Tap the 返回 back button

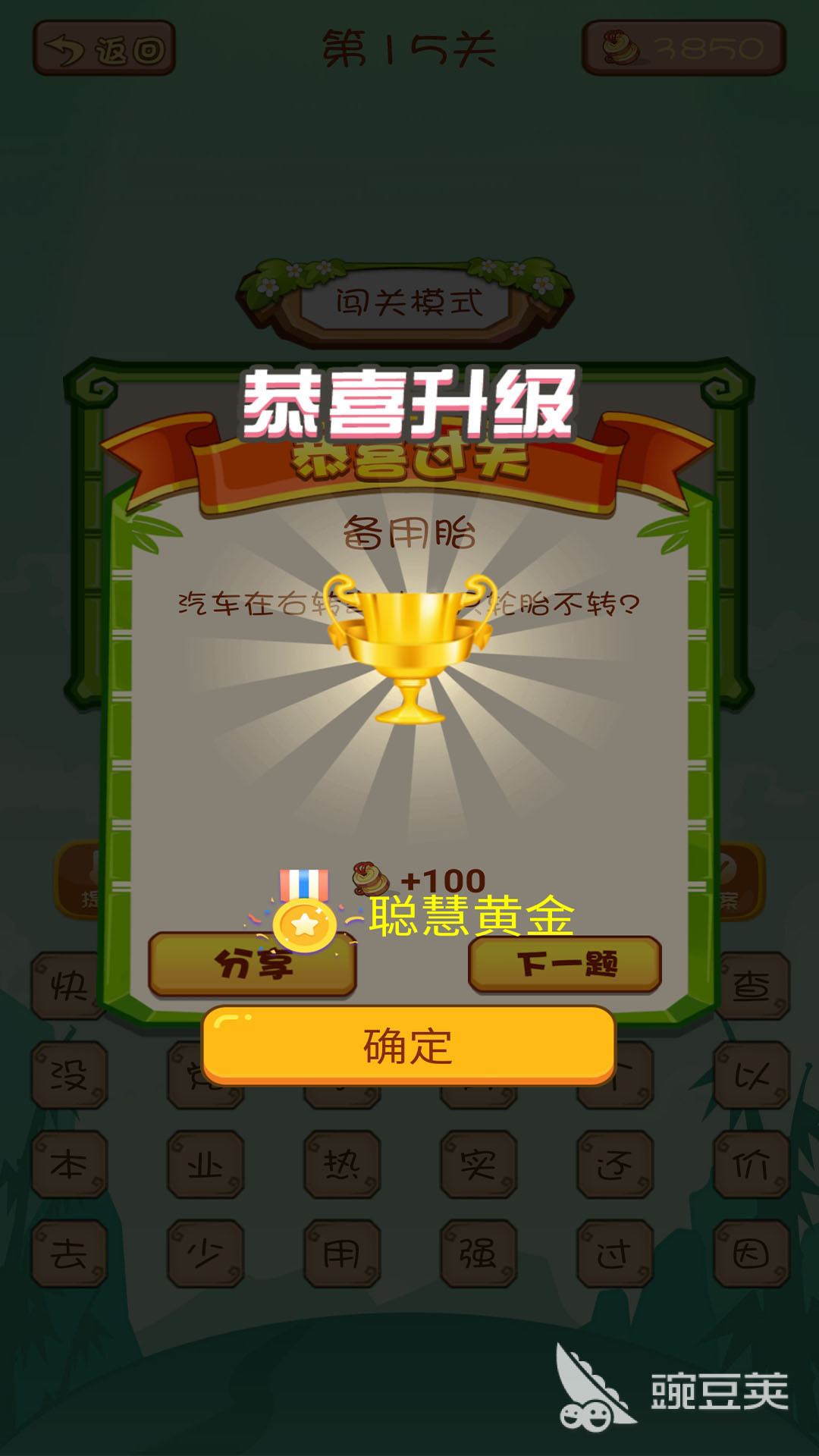(x=105, y=49)
